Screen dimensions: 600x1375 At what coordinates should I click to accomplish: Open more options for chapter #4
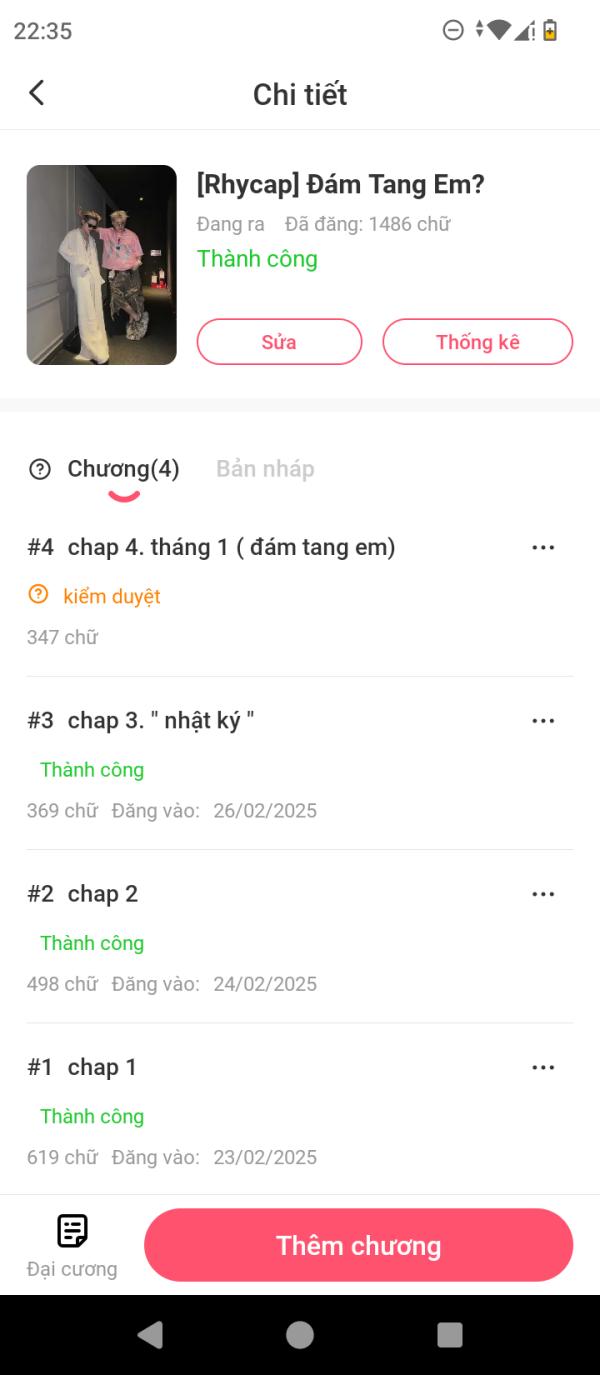[543, 547]
